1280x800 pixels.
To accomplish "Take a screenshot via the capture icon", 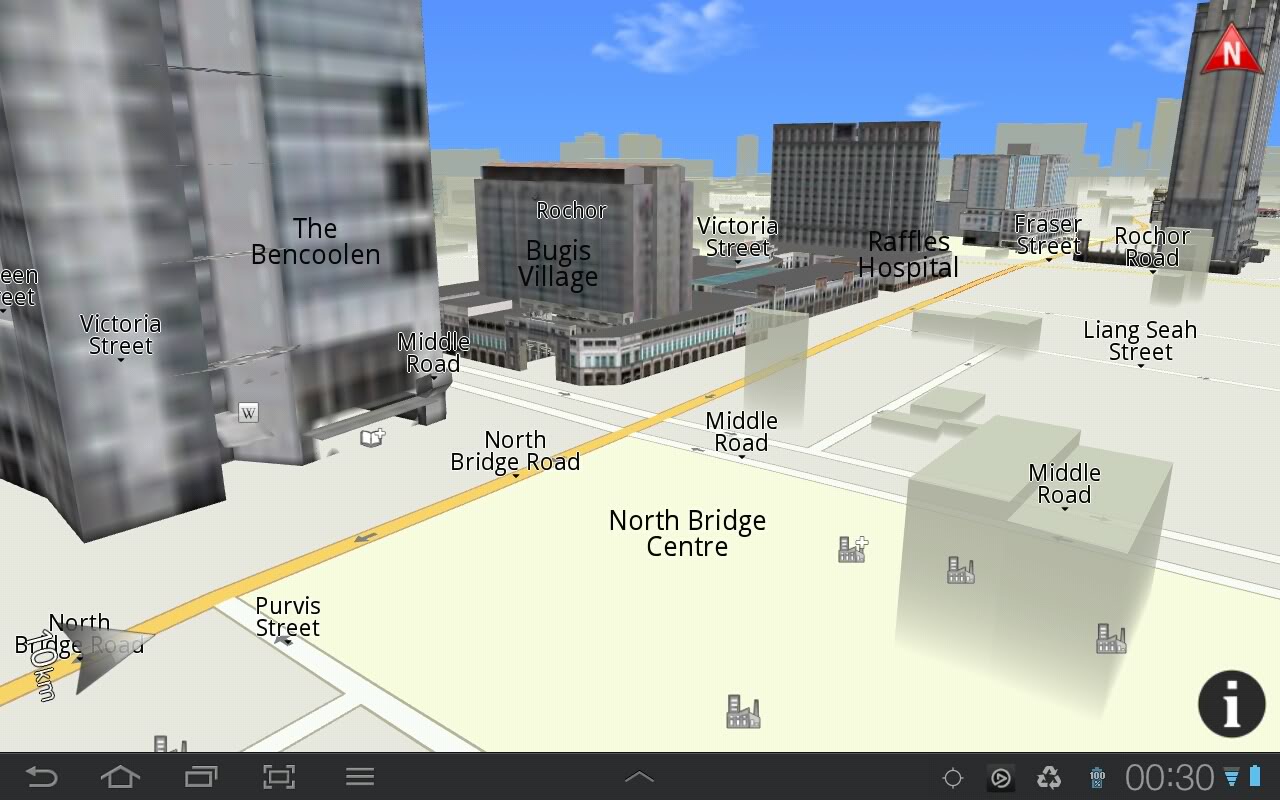I will click(x=279, y=777).
